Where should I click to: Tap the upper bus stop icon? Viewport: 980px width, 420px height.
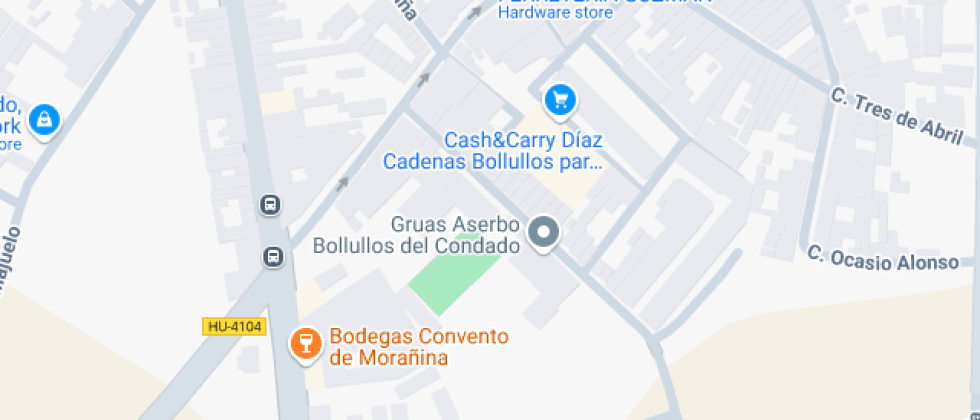coord(270,204)
